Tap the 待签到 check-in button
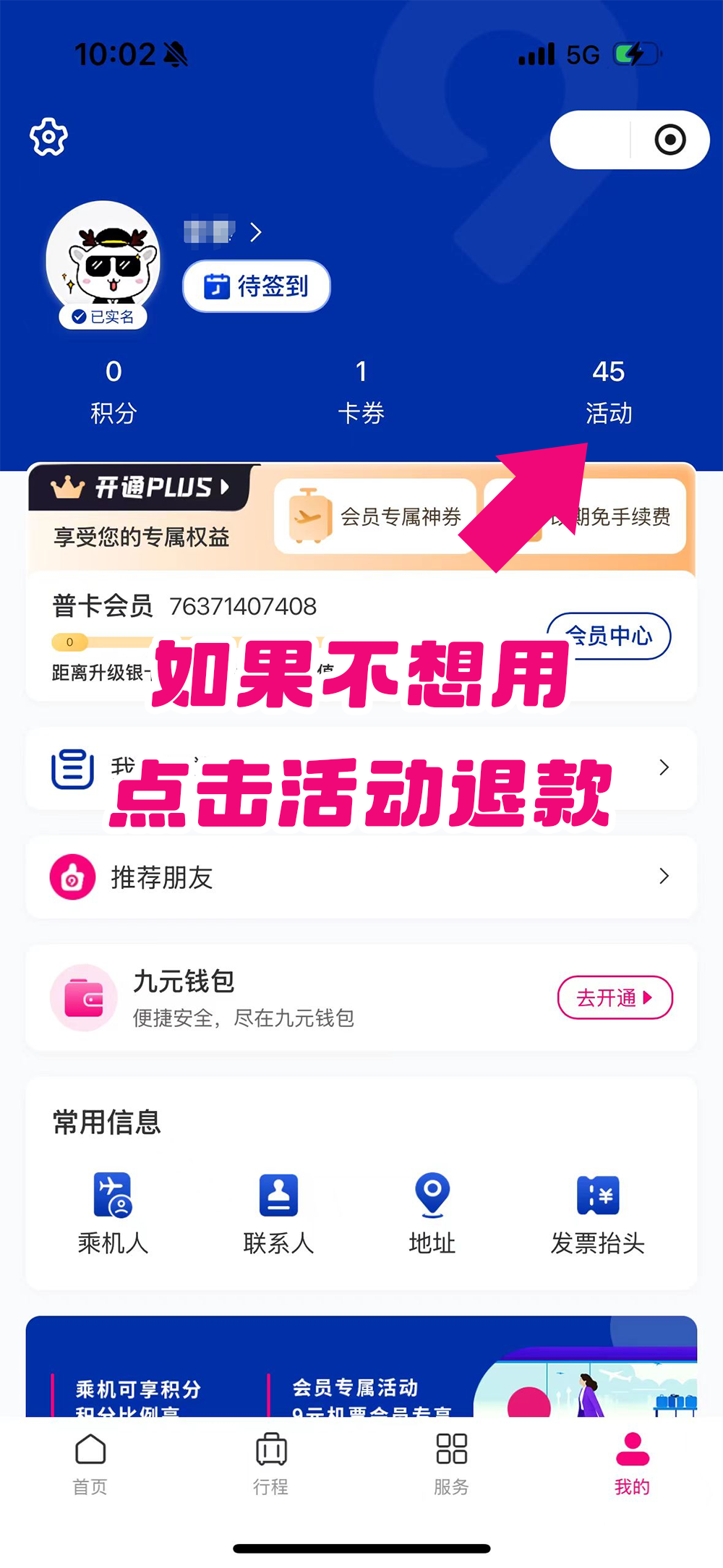723x1568 pixels. click(x=257, y=286)
